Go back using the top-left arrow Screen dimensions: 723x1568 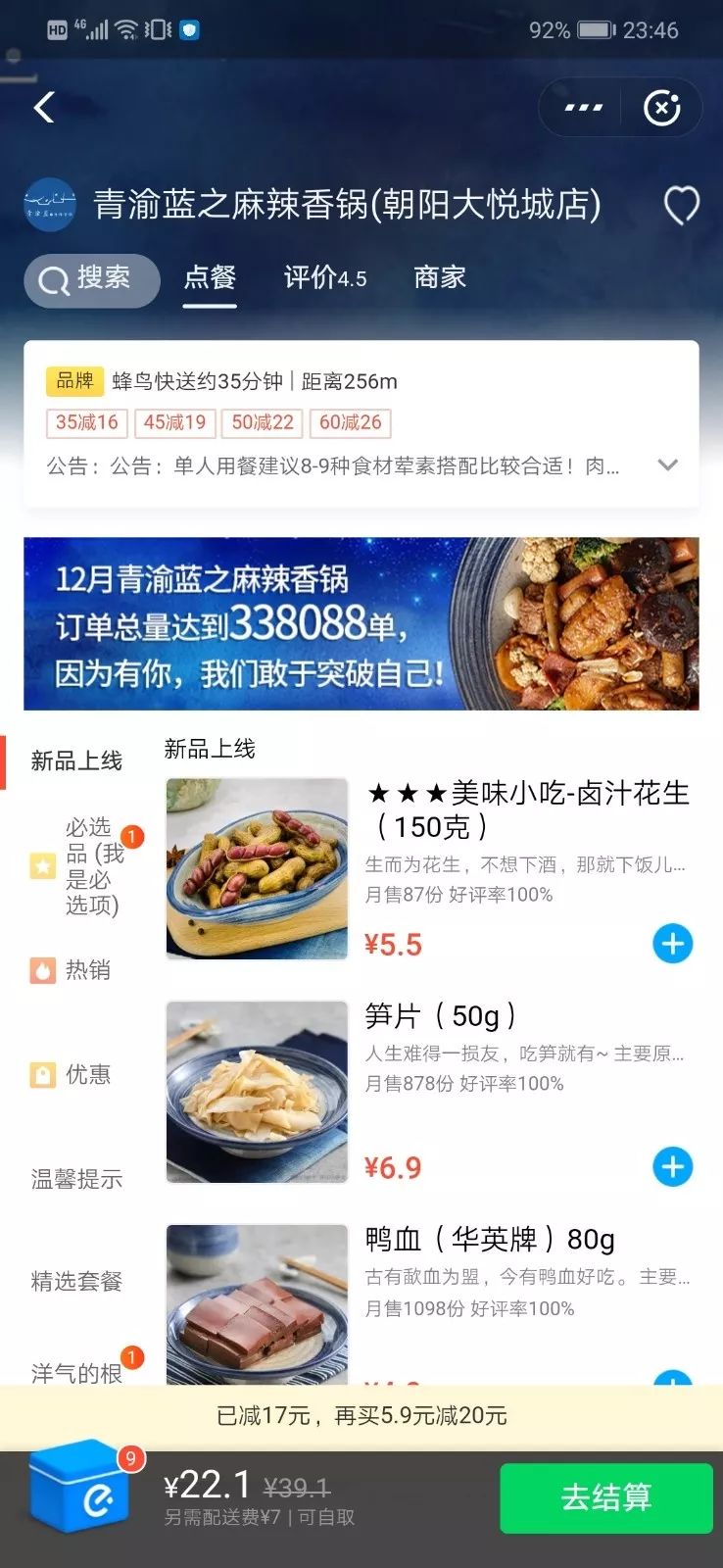coord(44,107)
